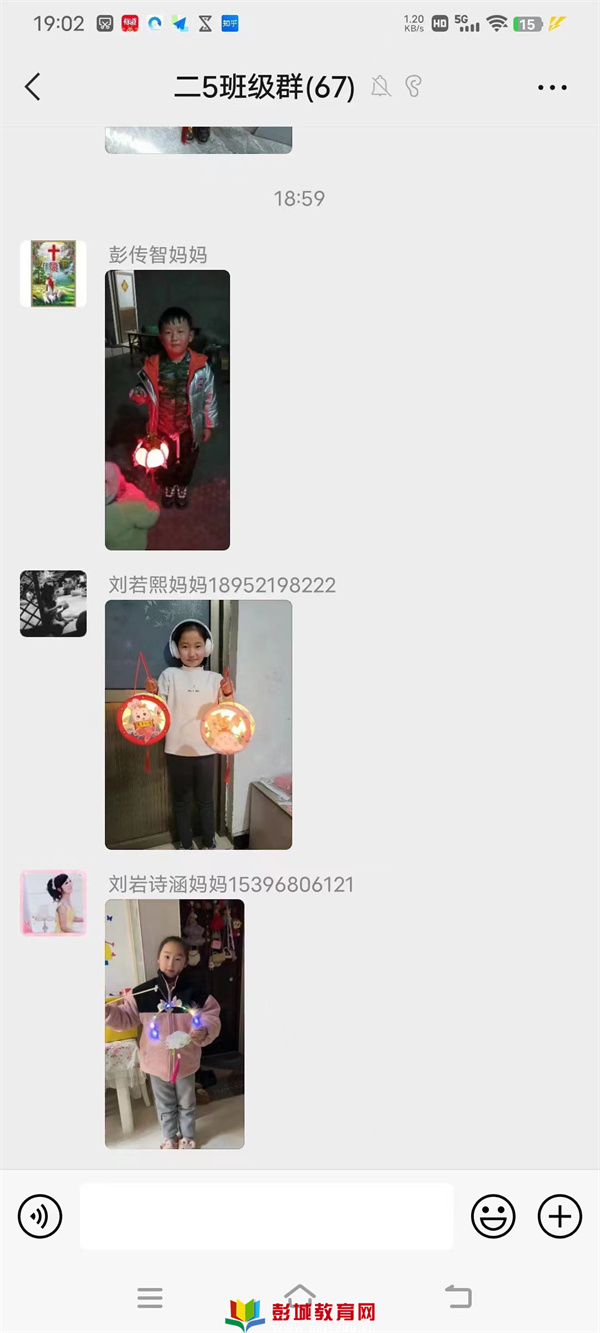
Task: Focus the message text field
Action: tap(266, 1217)
